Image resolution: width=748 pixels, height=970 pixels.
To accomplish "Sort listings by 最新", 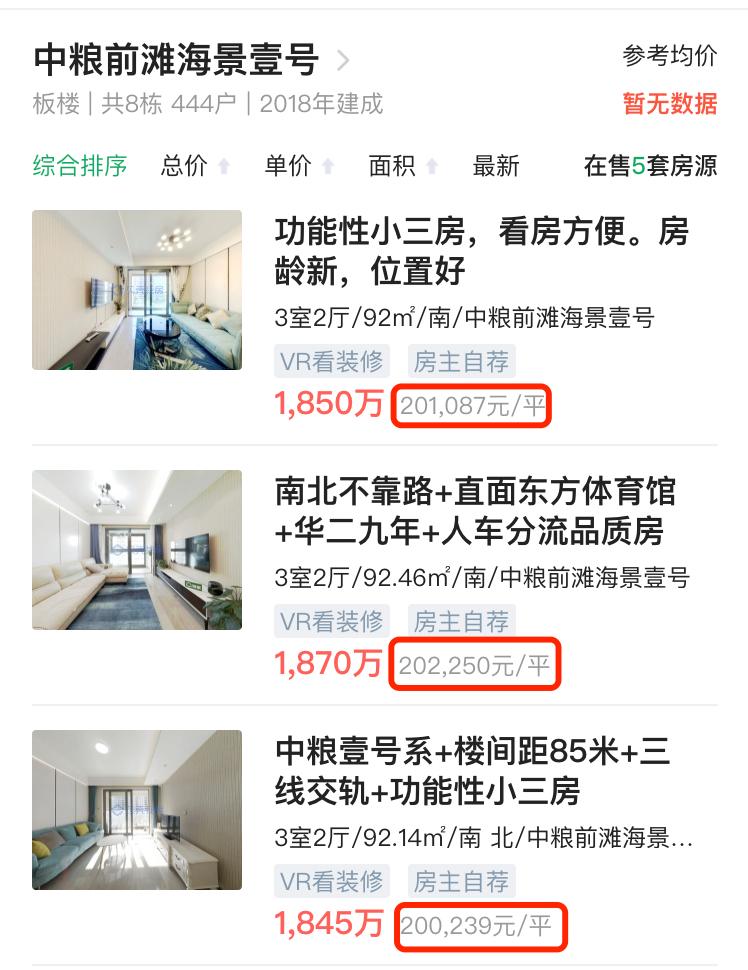I will pyautogui.click(x=496, y=166).
